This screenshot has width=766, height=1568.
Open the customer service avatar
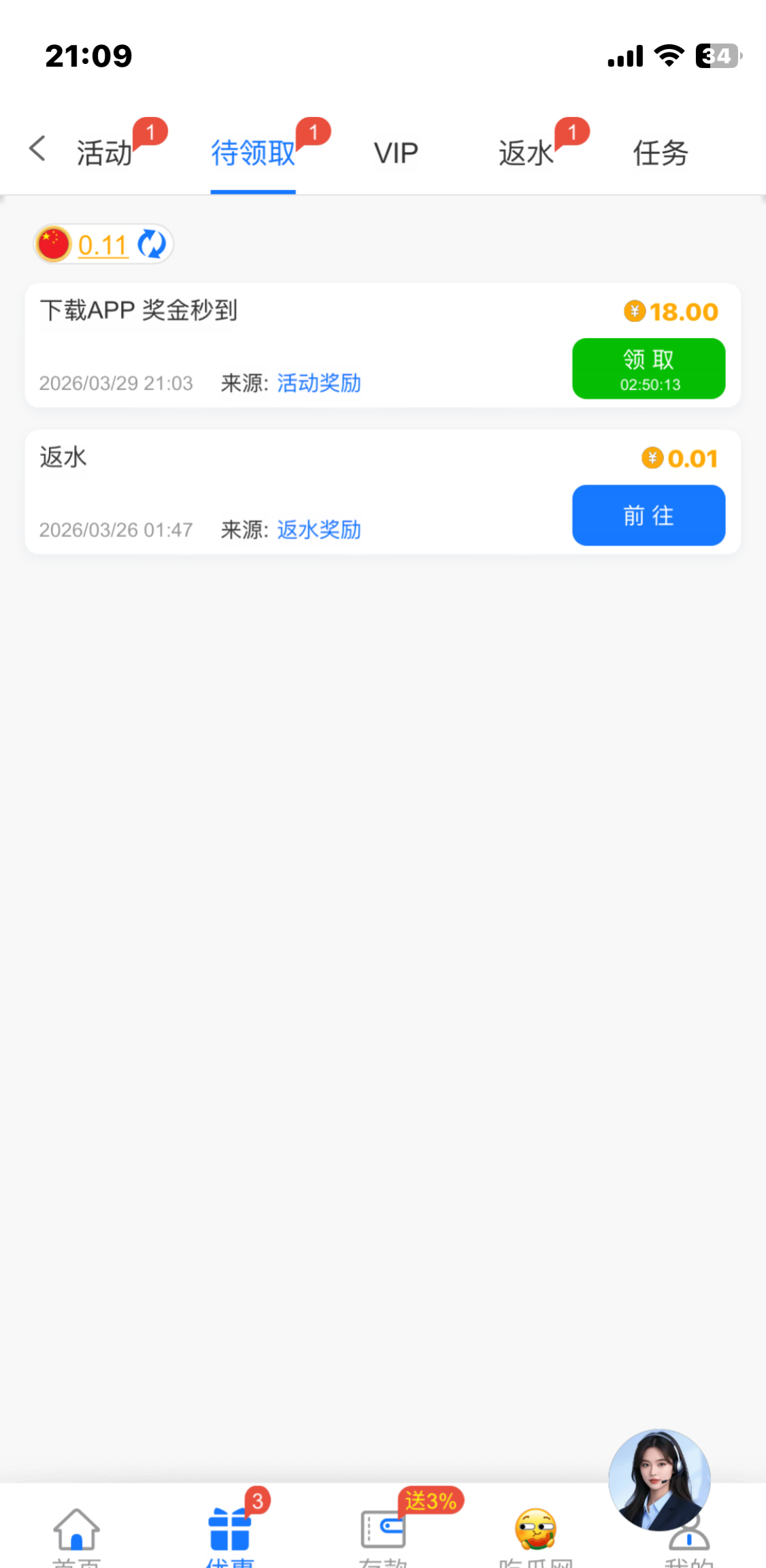[659, 1478]
